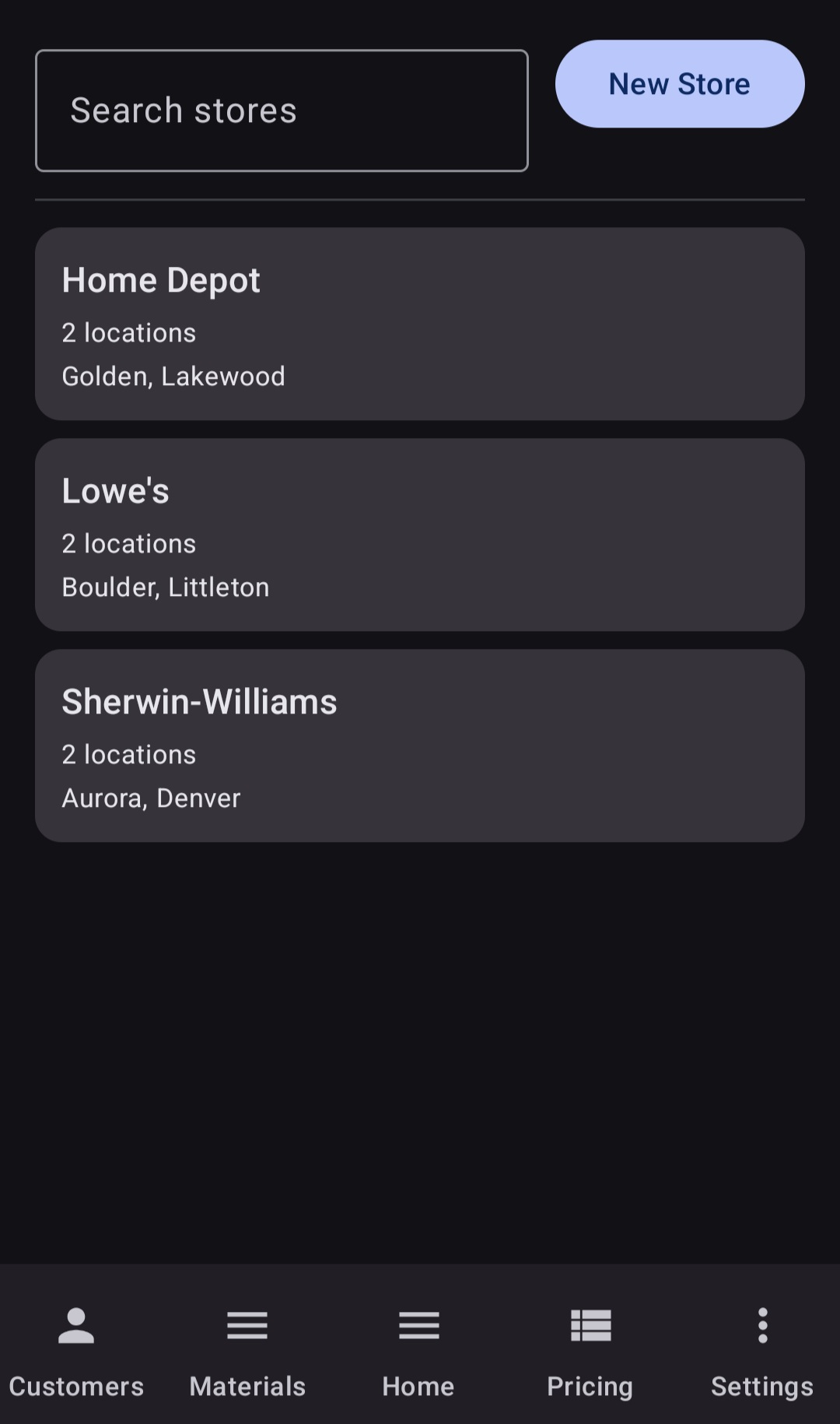840x1424 pixels.
Task: Click the Boulder, Littleton locations text
Action: click(x=166, y=587)
